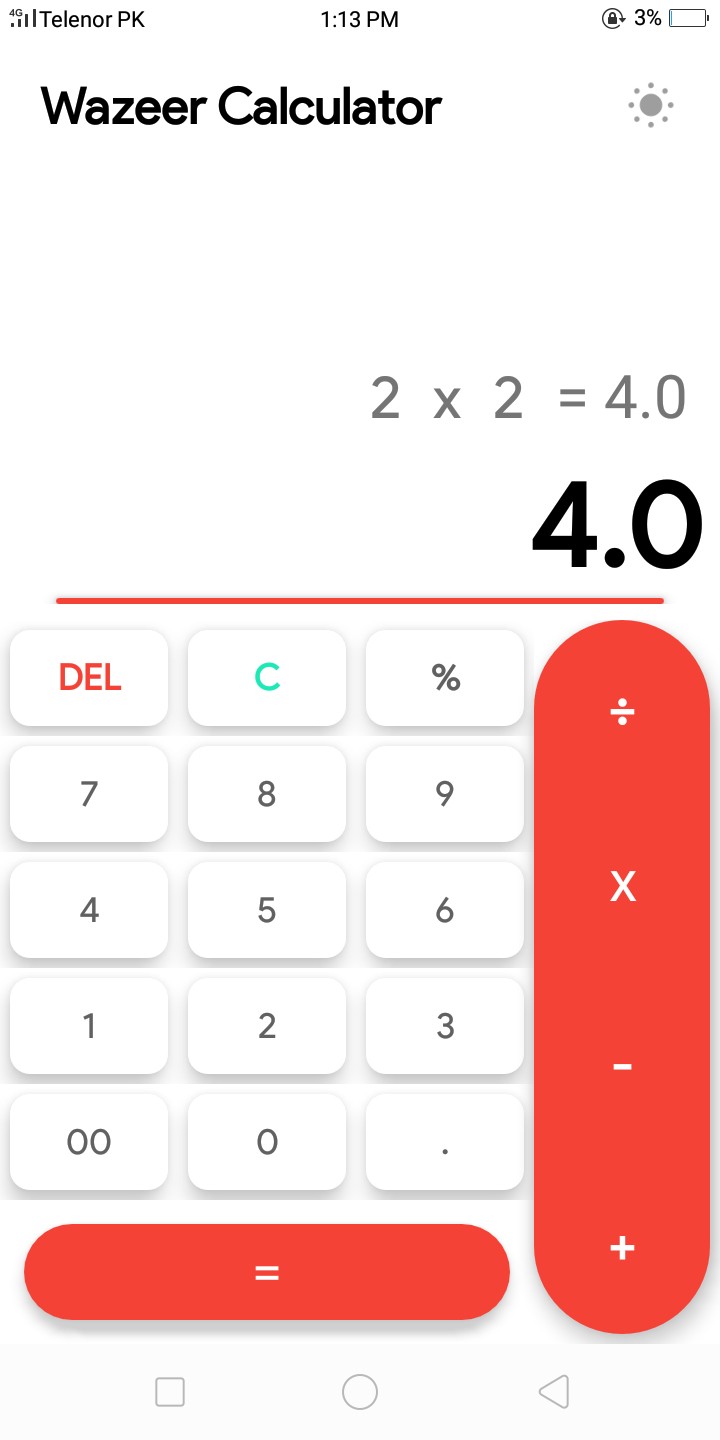Calculate result with the equals button
Screen dimensions: 720x1440
tap(267, 1272)
